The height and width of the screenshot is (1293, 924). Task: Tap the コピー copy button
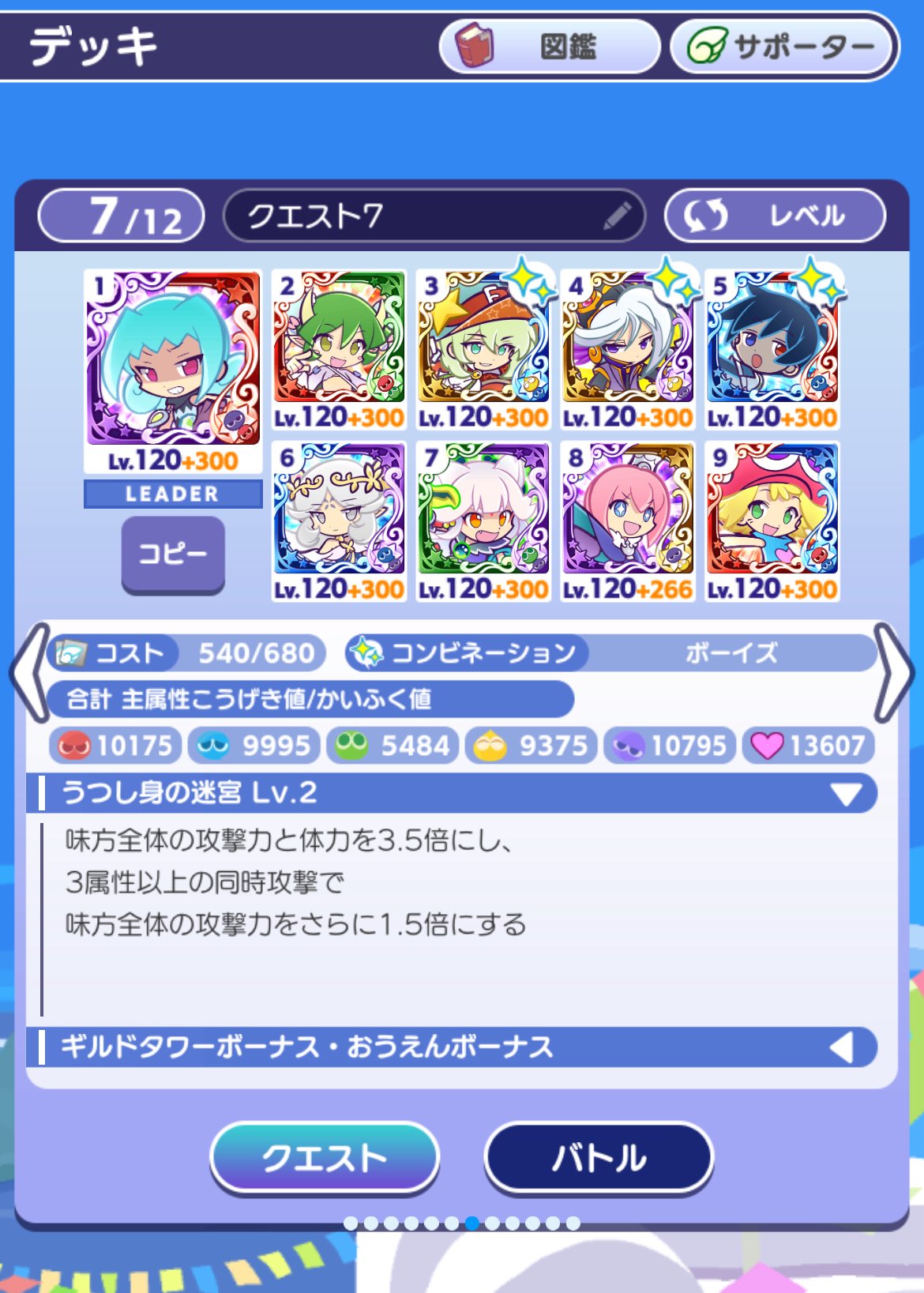[x=173, y=554]
